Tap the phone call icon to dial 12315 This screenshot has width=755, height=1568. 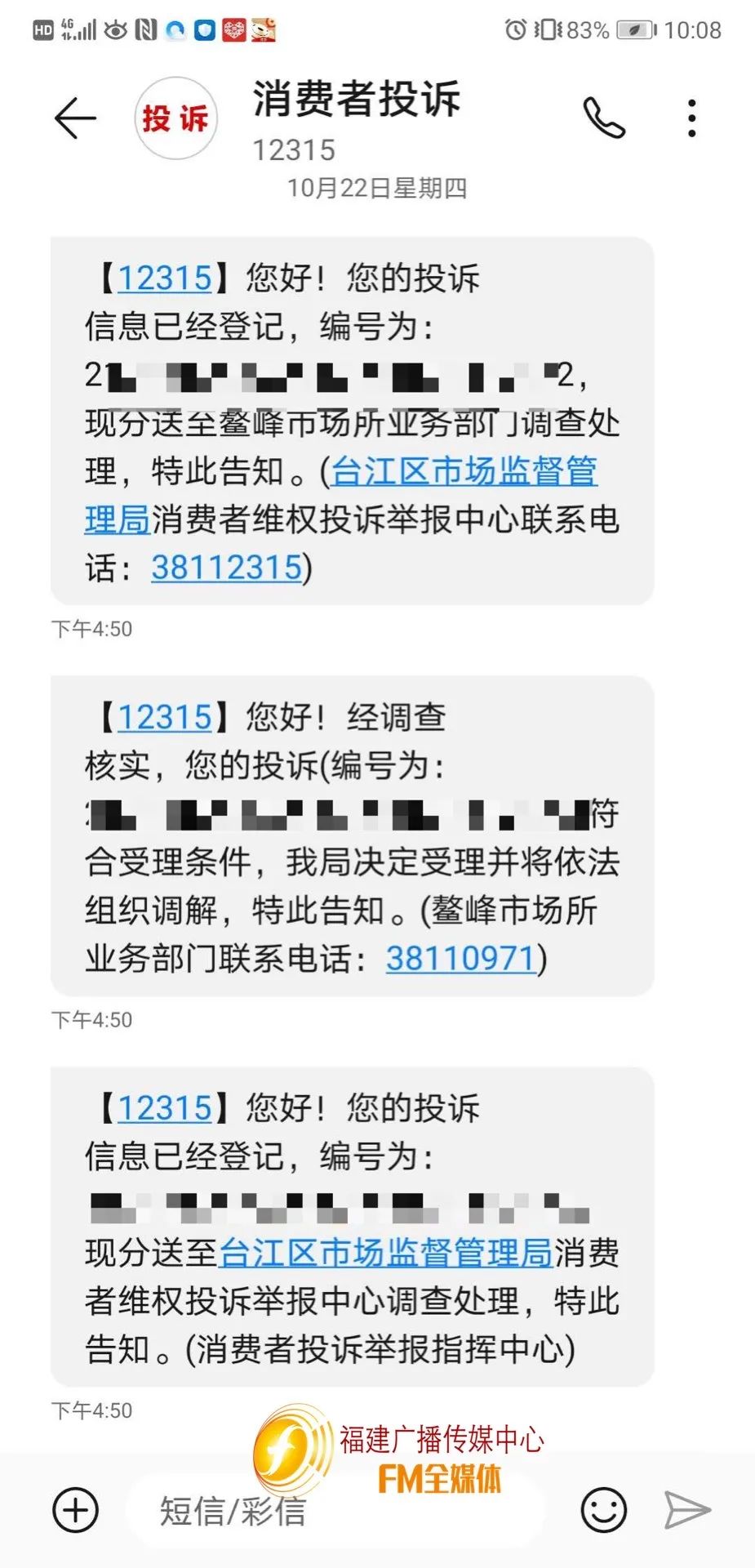click(x=606, y=117)
